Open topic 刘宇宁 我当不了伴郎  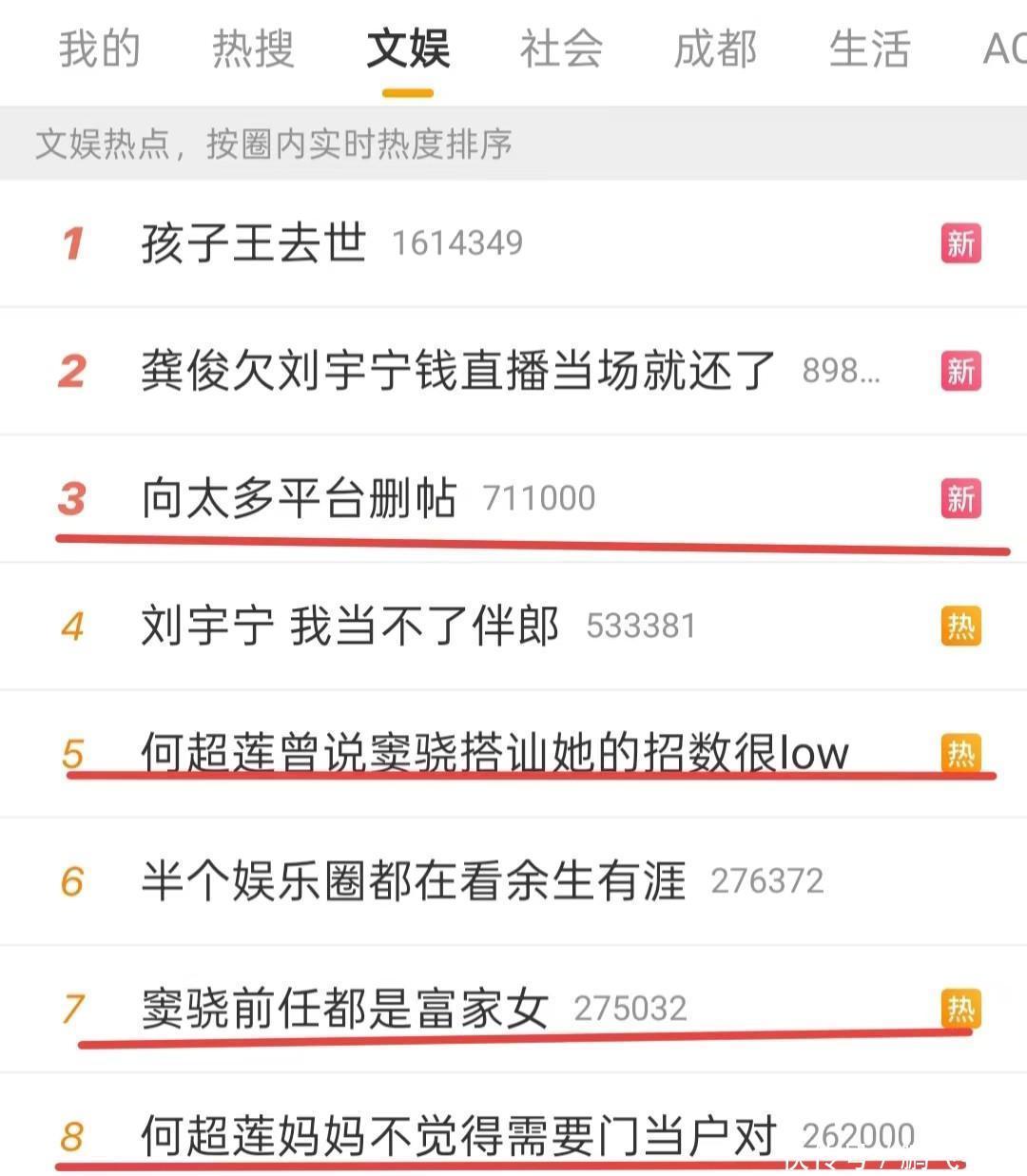click(x=350, y=626)
